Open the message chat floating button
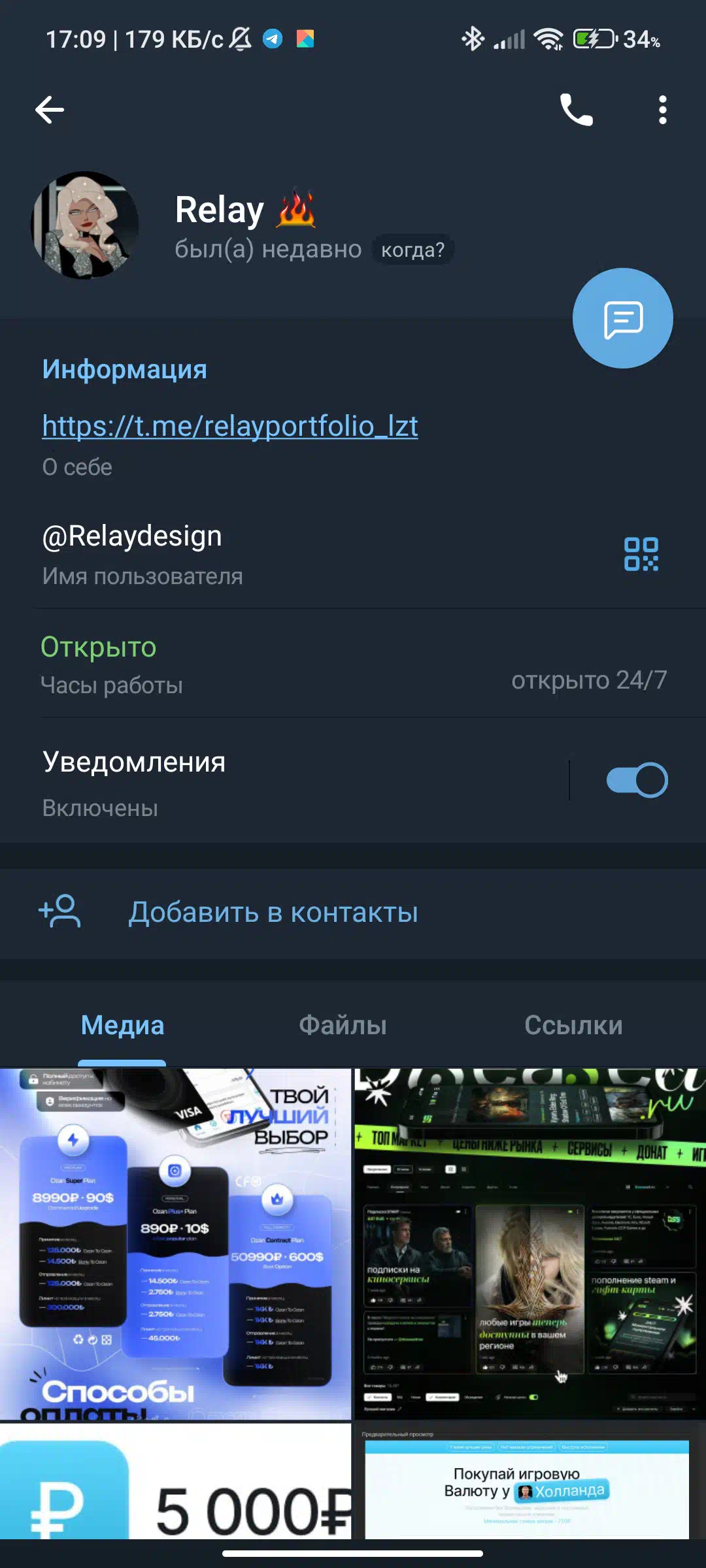This screenshot has width=706, height=1568. [x=623, y=318]
